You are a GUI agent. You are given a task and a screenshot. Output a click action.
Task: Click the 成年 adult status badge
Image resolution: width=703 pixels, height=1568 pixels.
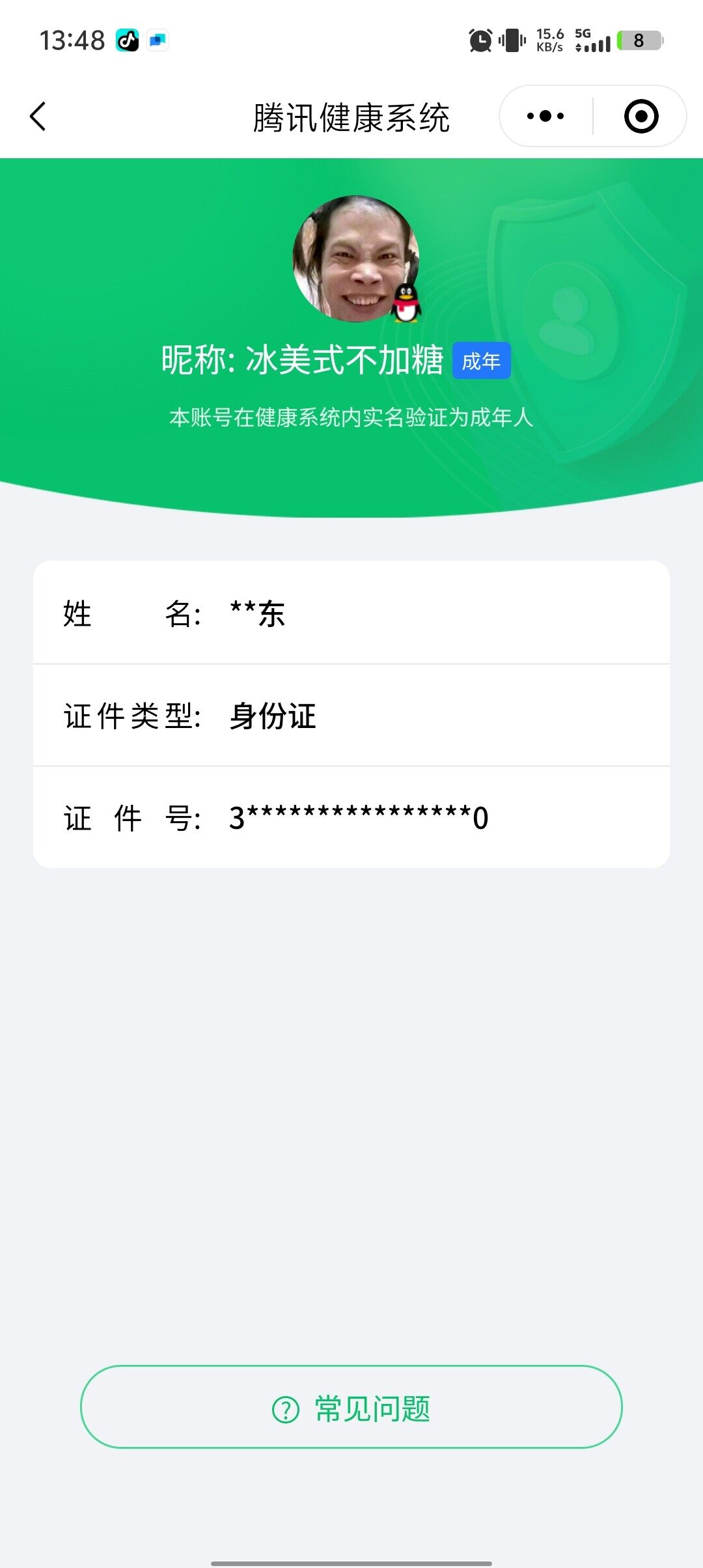[x=482, y=360]
